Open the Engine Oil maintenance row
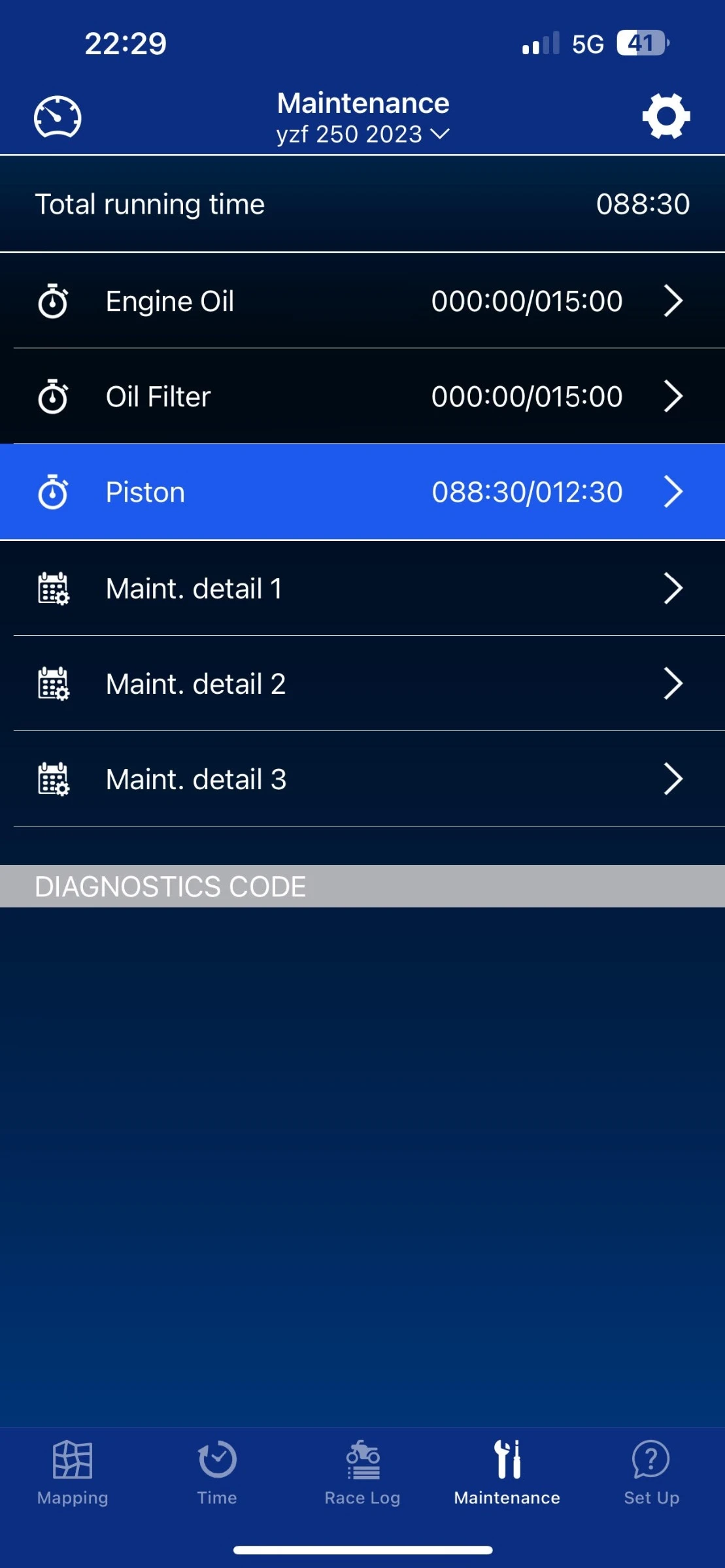Image resolution: width=725 pixels, height=1568 pixels. pos(362,301)
